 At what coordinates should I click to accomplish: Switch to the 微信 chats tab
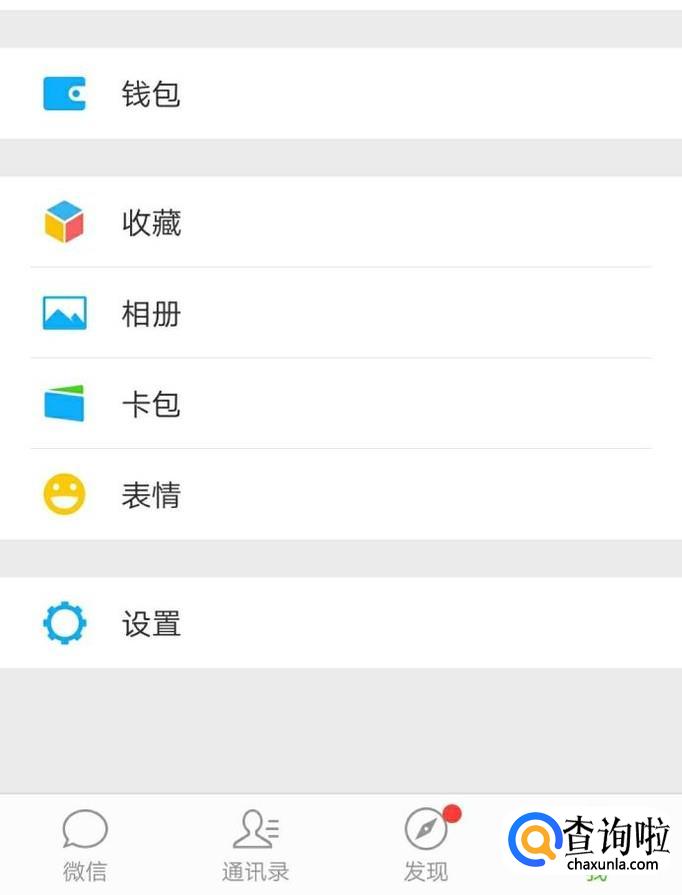click(x=85, y=845)
